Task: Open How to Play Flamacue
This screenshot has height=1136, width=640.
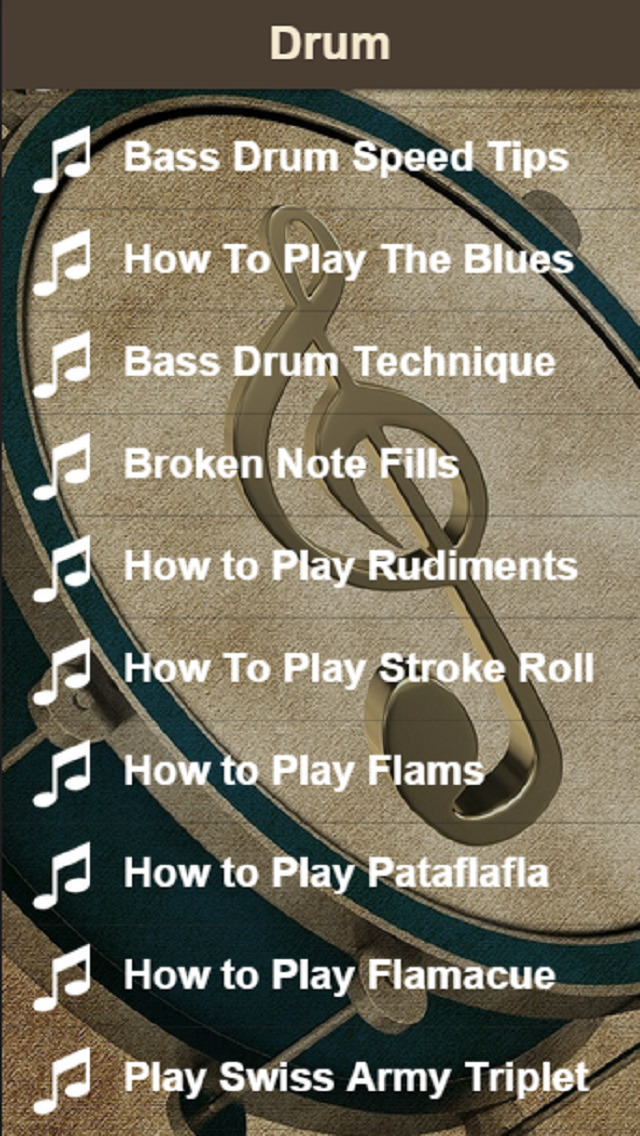Action: tap(339, 974)
